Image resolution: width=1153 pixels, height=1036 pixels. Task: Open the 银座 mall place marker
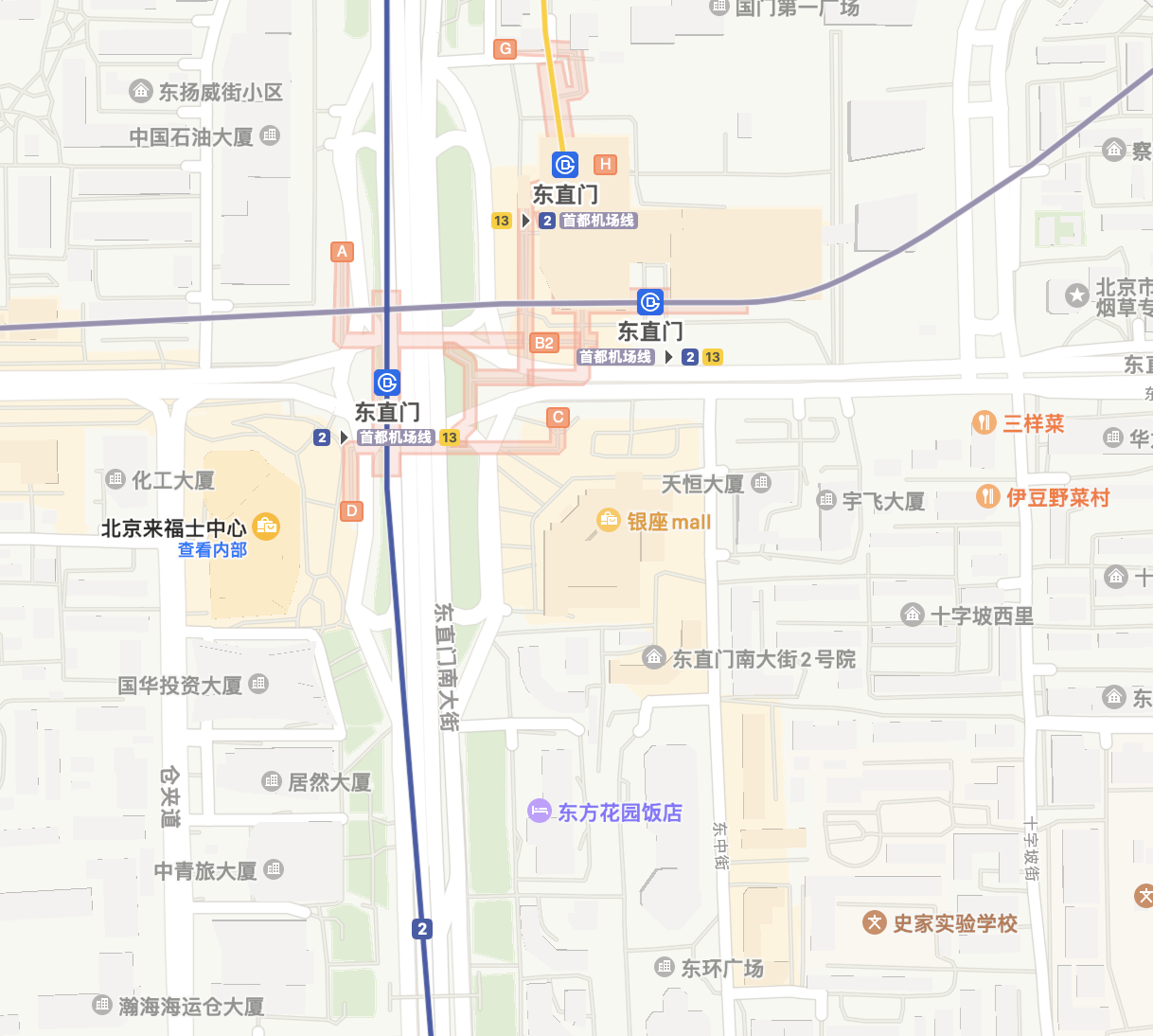click(x=608, y=520)
